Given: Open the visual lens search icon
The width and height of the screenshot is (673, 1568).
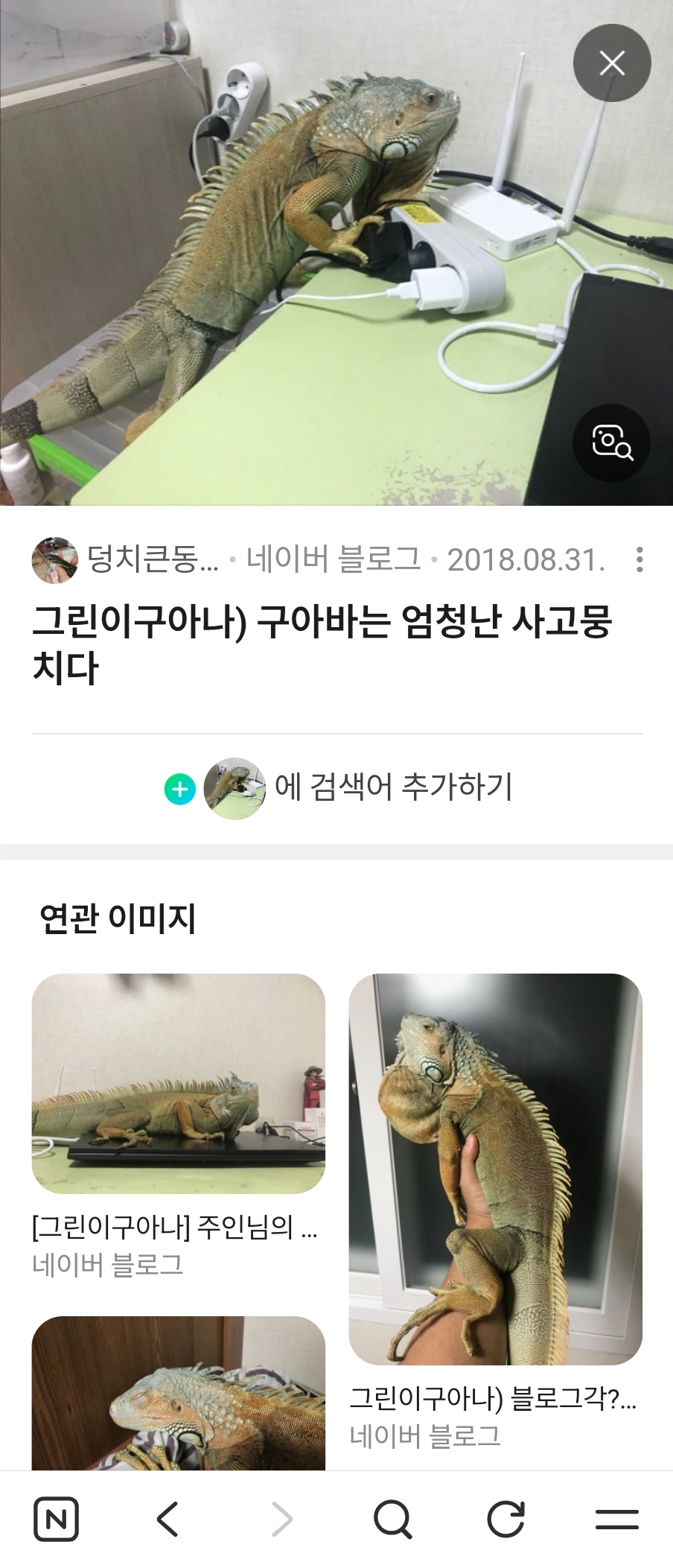Looking at the screenshot, I should [x=611, y=443].
